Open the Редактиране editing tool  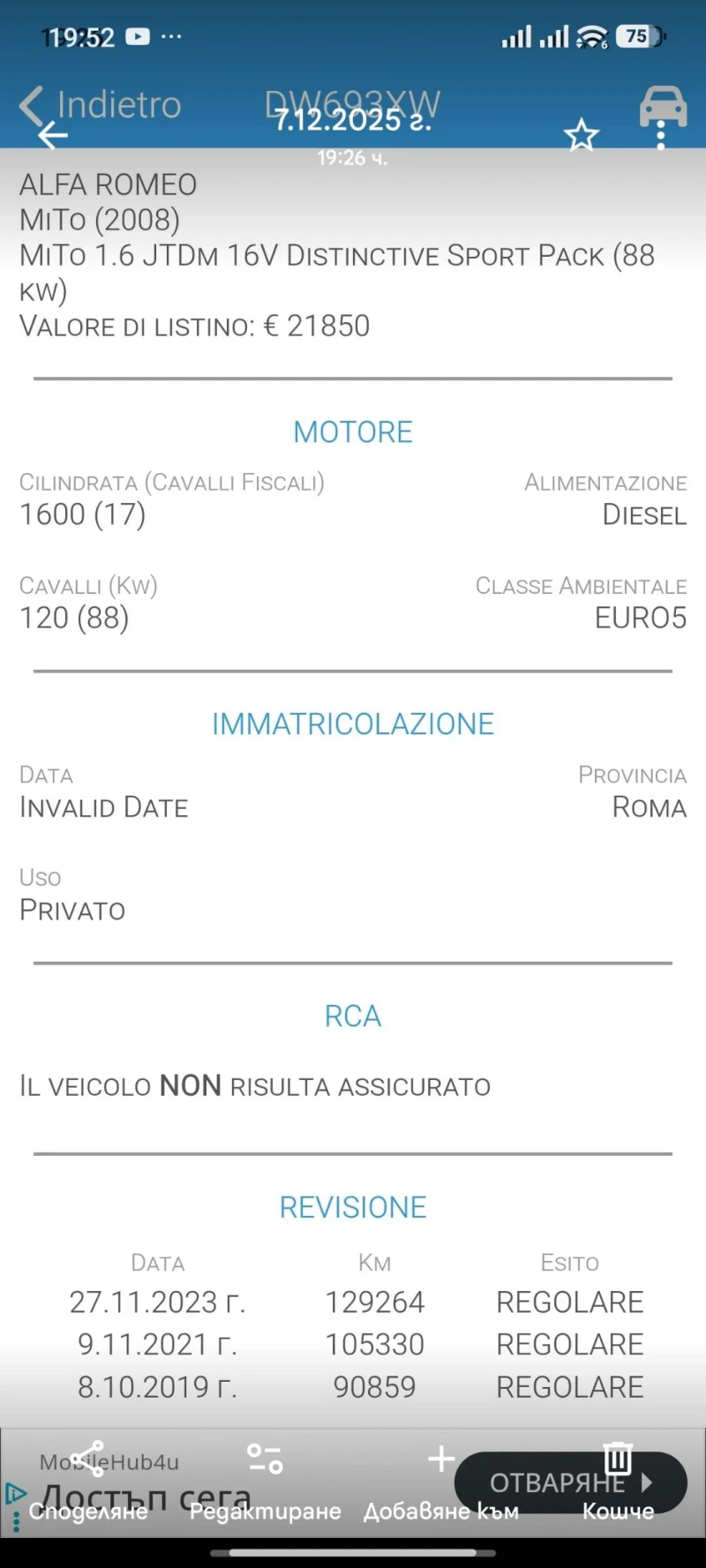coord(264,1460)
